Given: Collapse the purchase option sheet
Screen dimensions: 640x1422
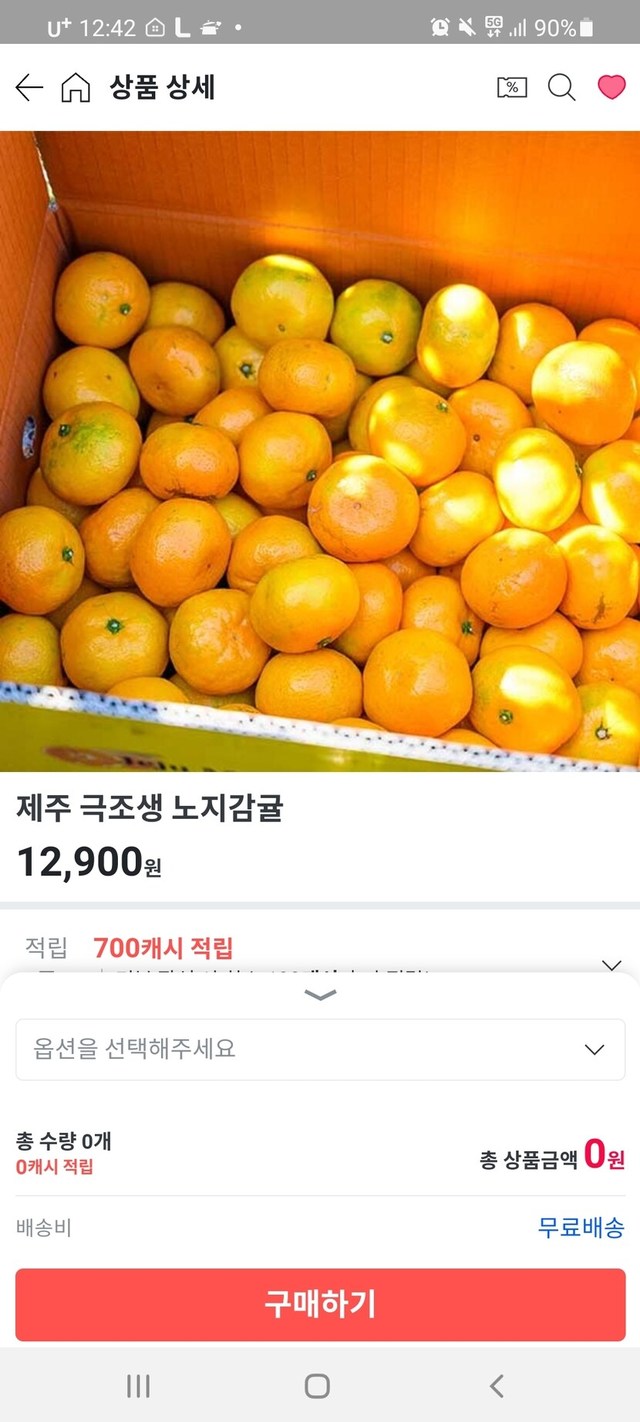Looking at the screenshot, I should (320, 995).
